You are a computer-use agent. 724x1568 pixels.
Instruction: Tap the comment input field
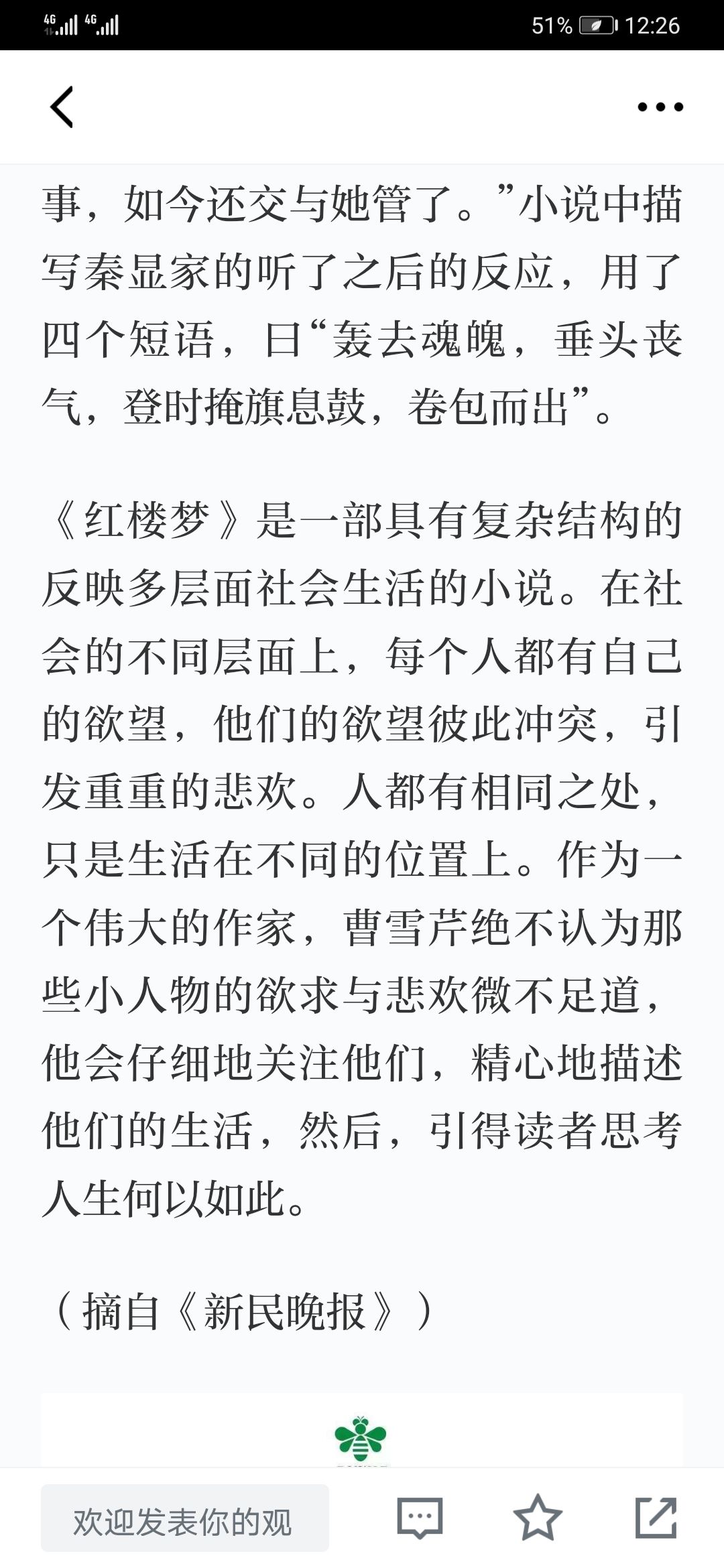(185, 1518)
